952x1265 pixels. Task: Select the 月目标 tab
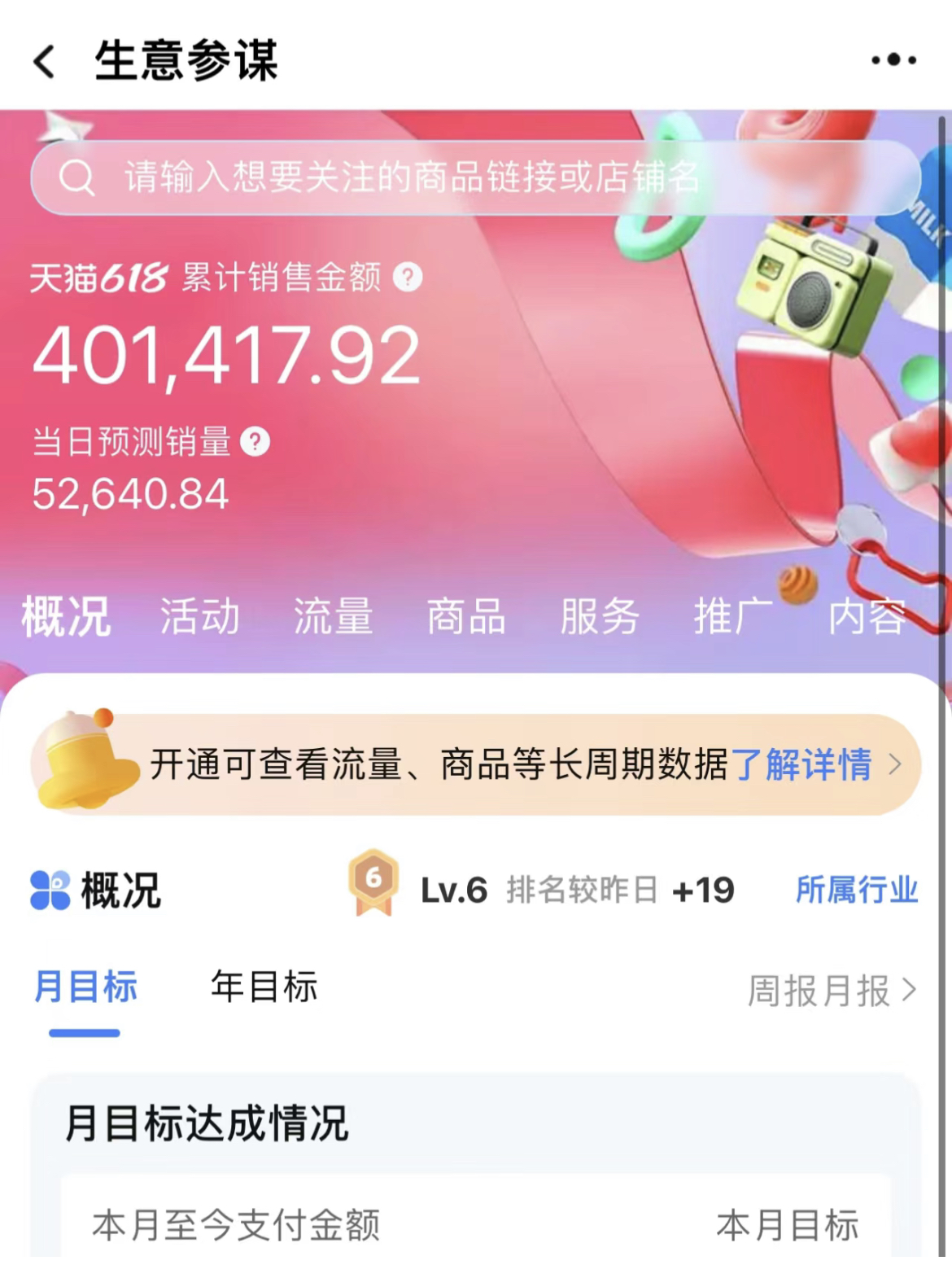(x=85, y=987)
